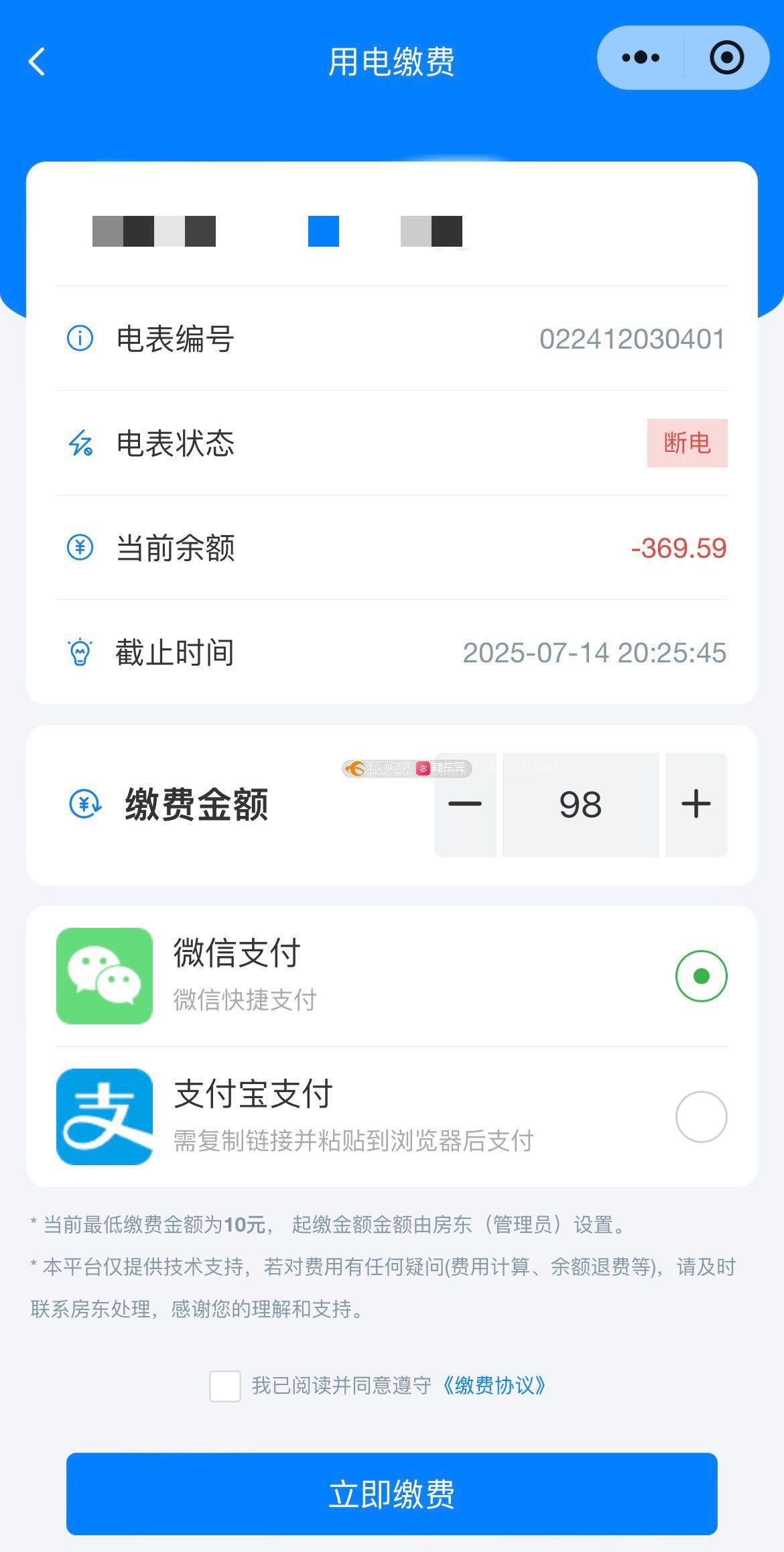Increase the payment amount with the plus button
784x1552 pixels.
click(696, 804)
